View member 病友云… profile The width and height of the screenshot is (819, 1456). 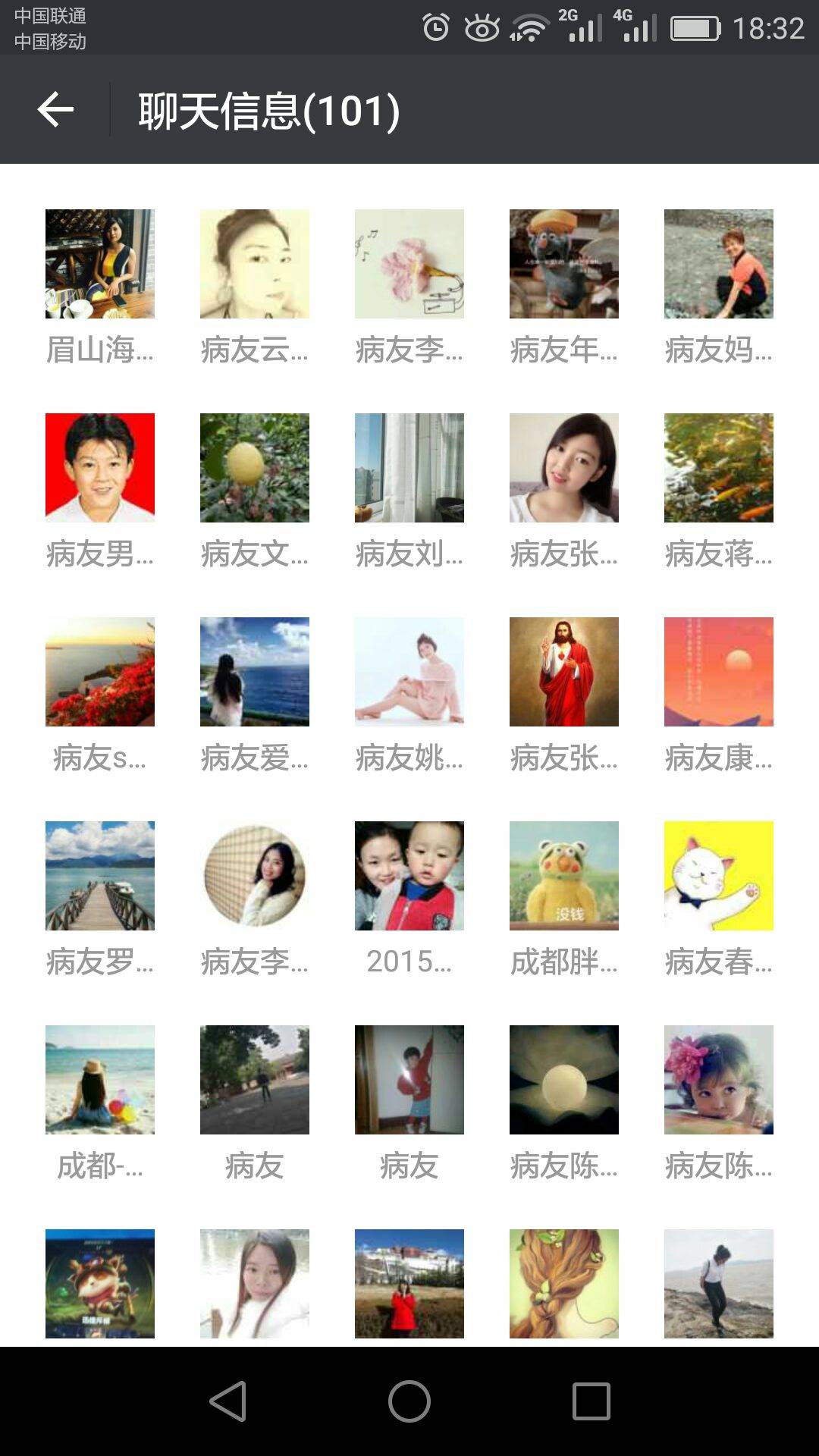pos(255,264)
